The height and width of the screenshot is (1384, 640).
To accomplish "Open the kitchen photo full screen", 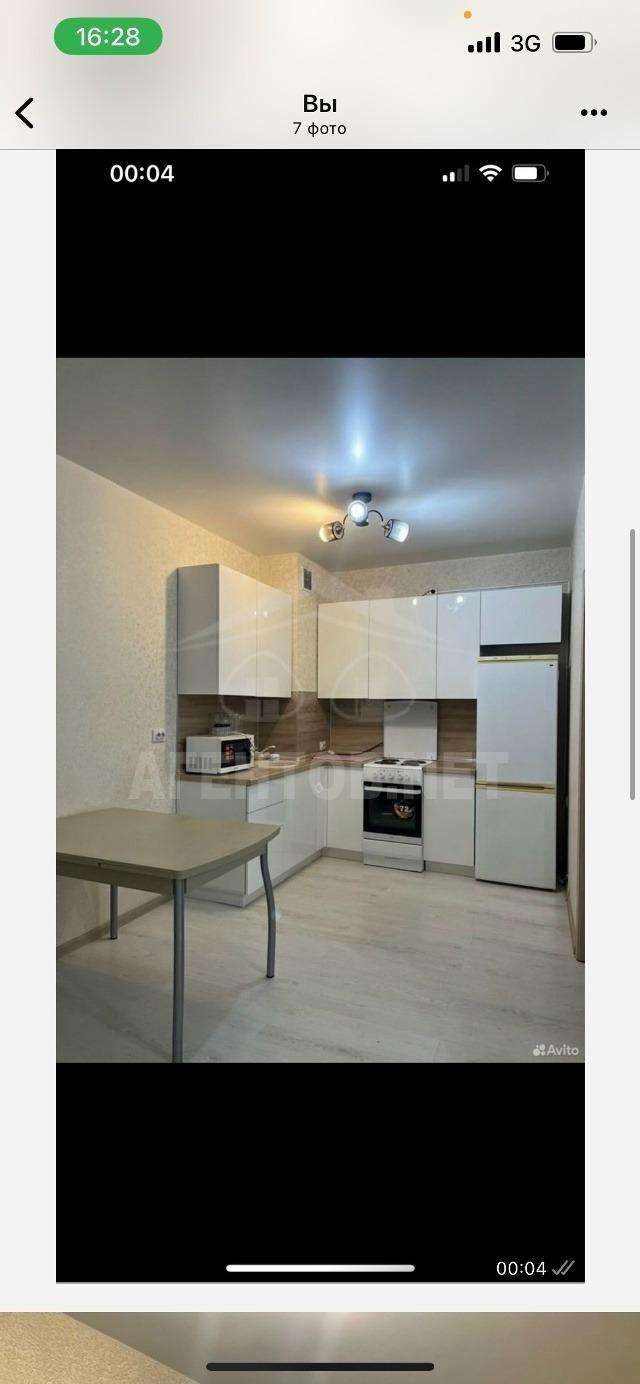I will (x=320, y=710).
